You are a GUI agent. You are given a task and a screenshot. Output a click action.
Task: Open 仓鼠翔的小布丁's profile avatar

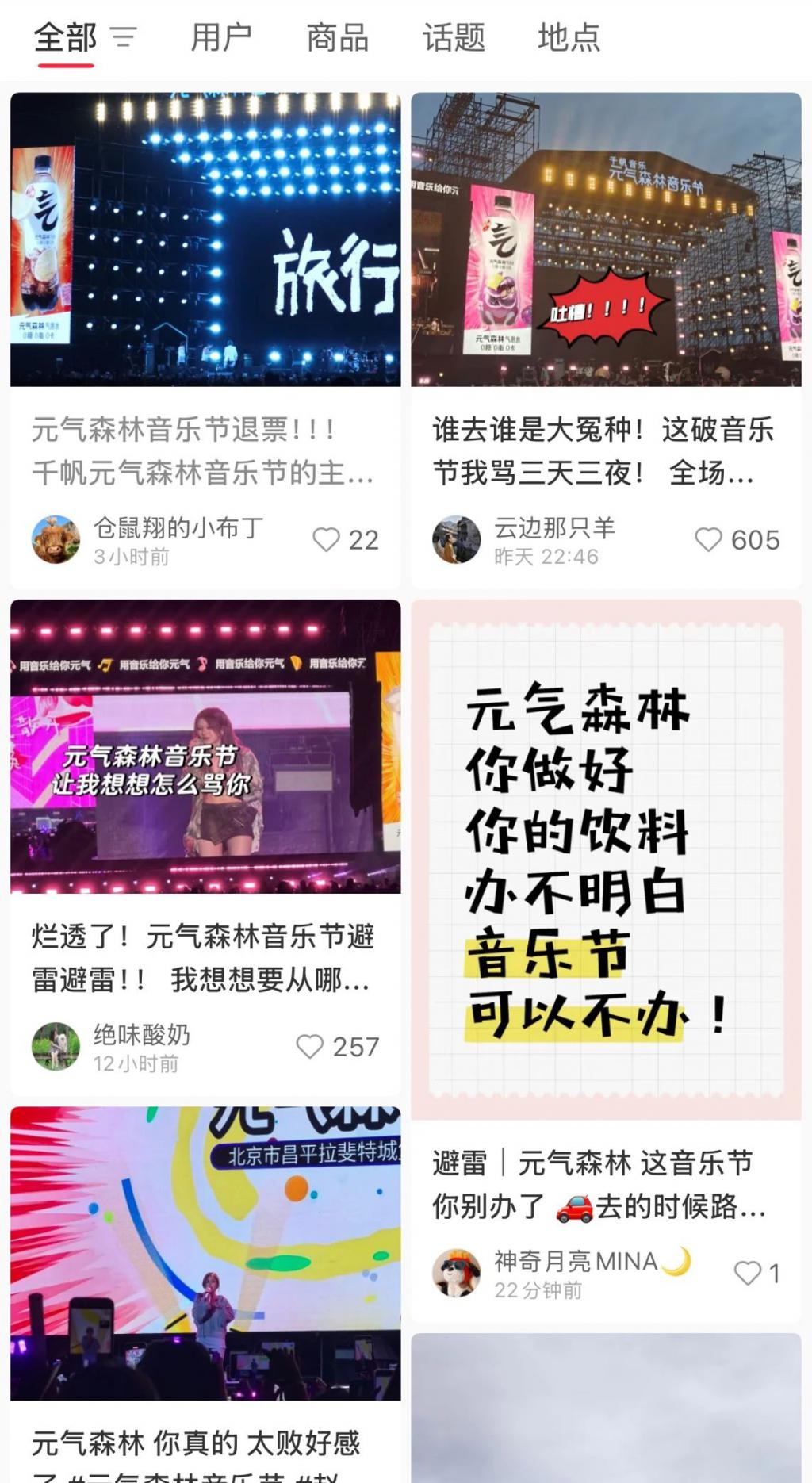coord(56,540)
